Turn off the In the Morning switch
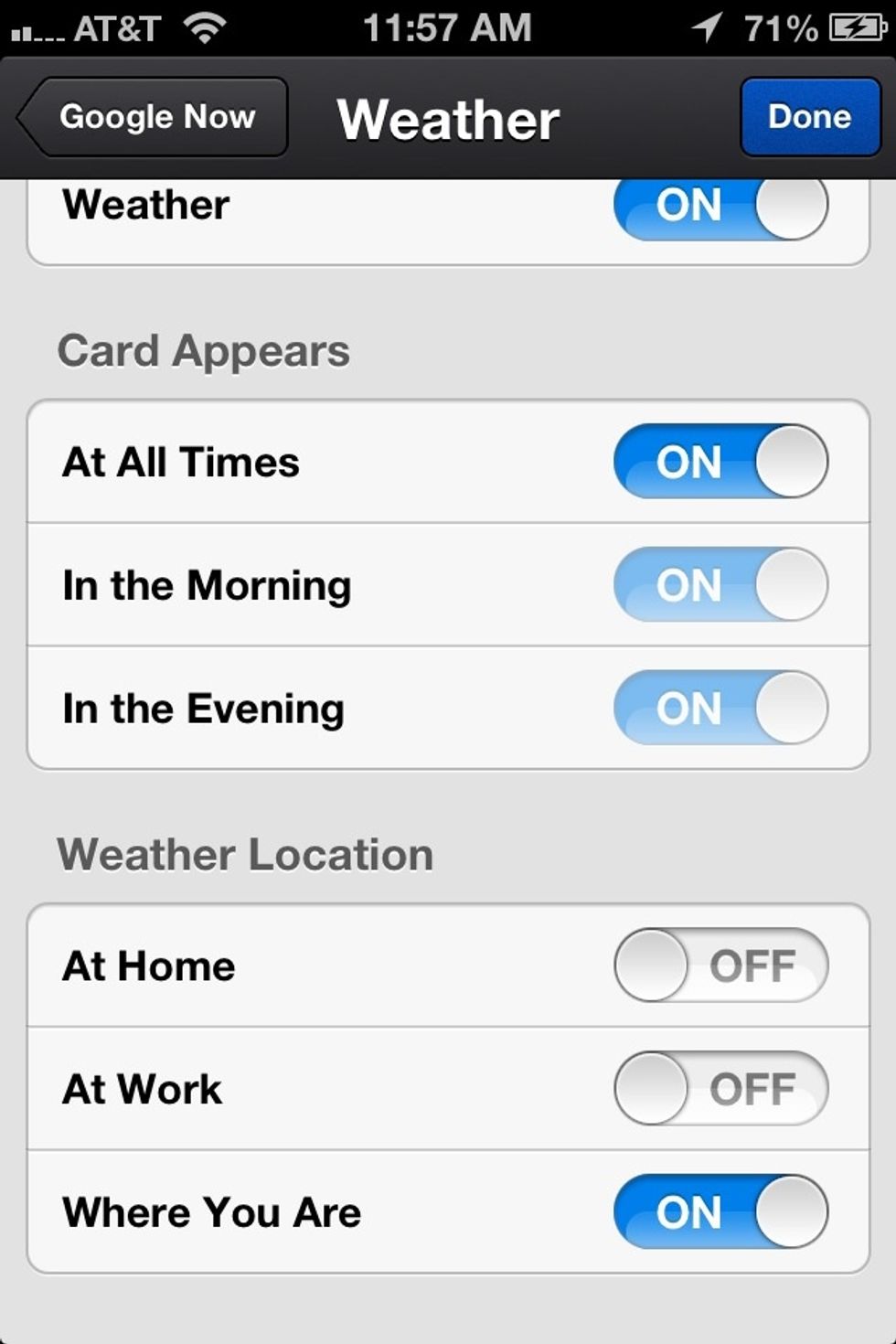The height and width of the screenshot is (1344, 896). [x=720, y=585]
